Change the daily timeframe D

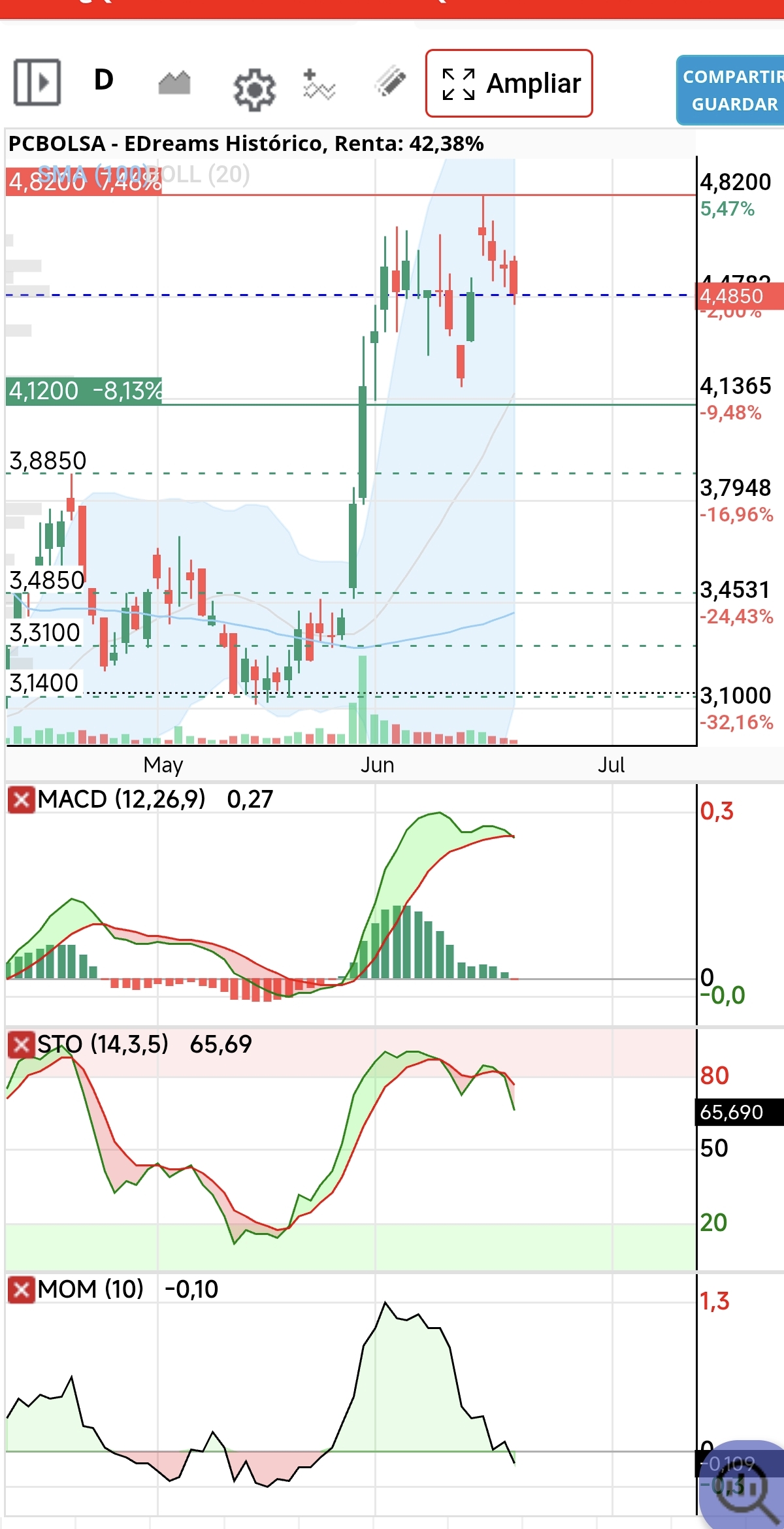pos(104,80)
